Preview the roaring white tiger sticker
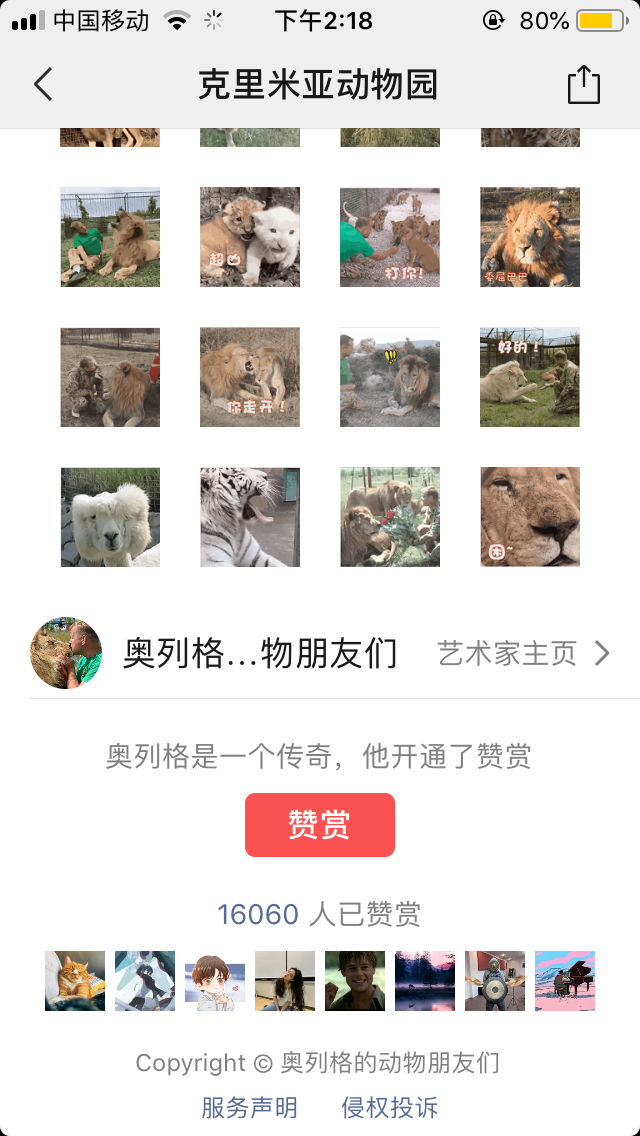 tap(250, 517)
